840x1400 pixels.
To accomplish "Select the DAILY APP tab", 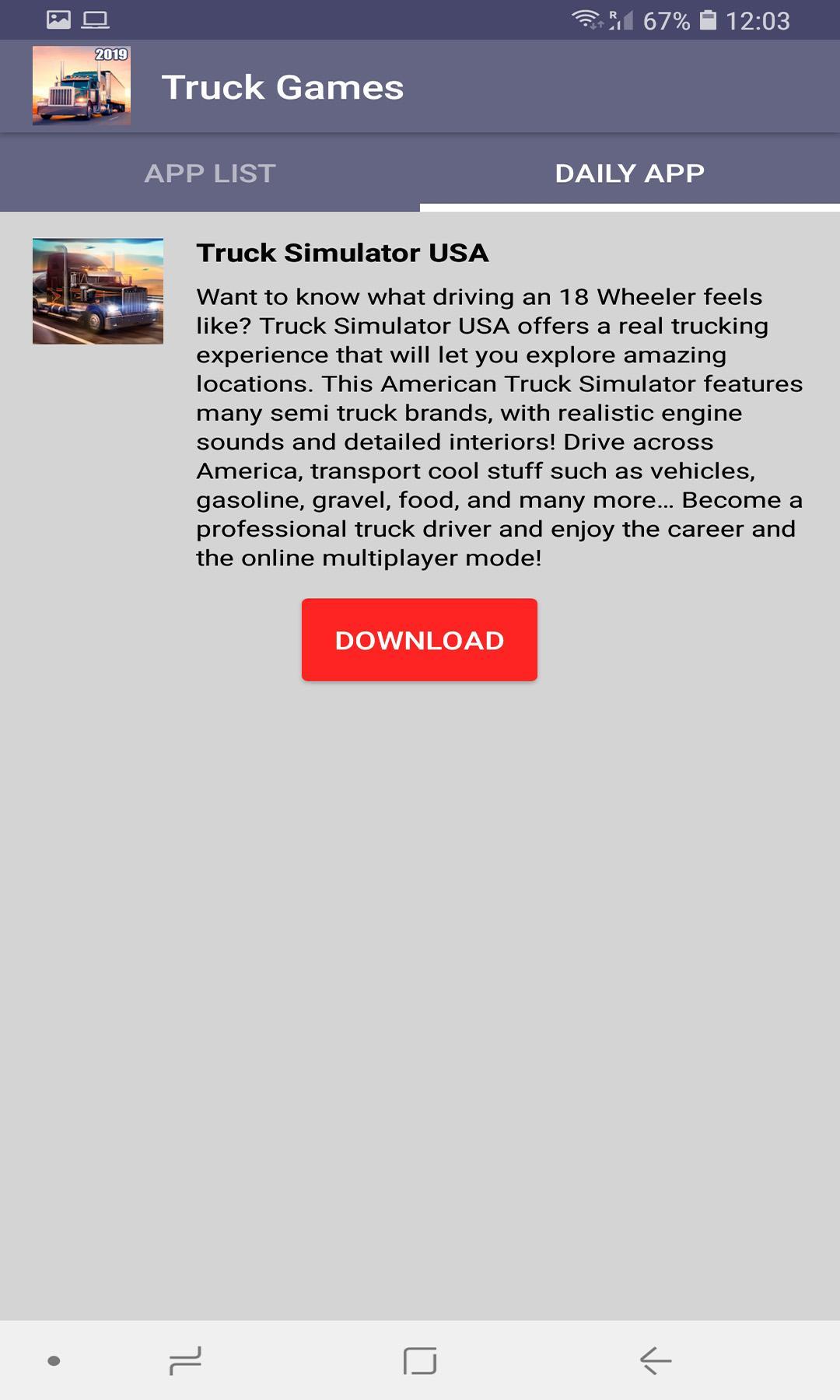I will (629, 173).
